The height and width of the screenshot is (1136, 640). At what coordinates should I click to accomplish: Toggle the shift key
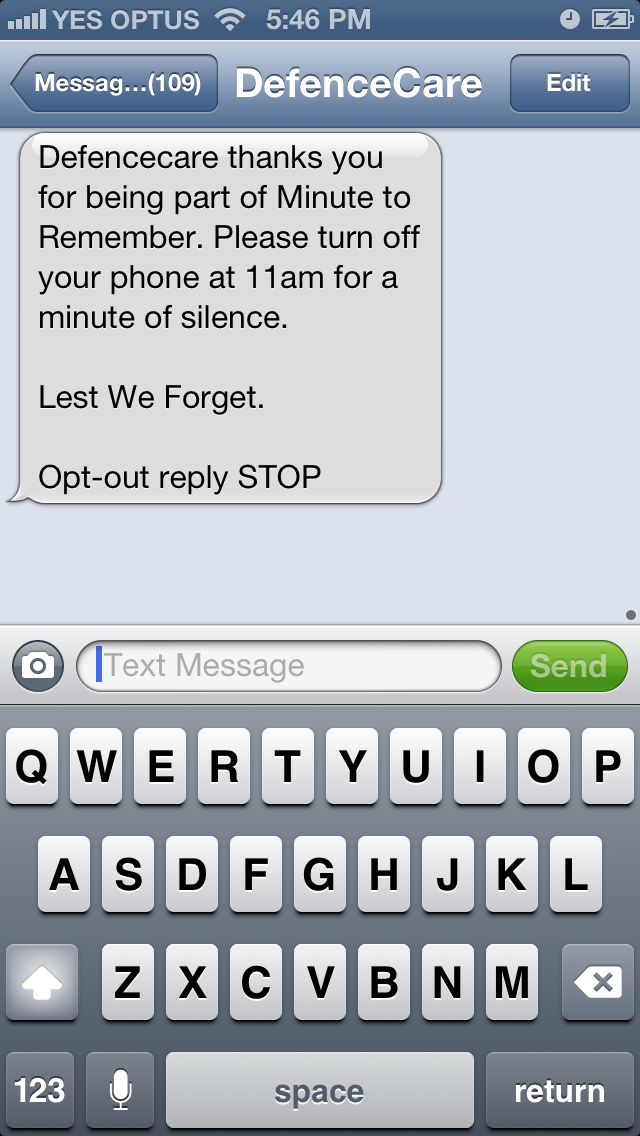(x=42, y=982)
